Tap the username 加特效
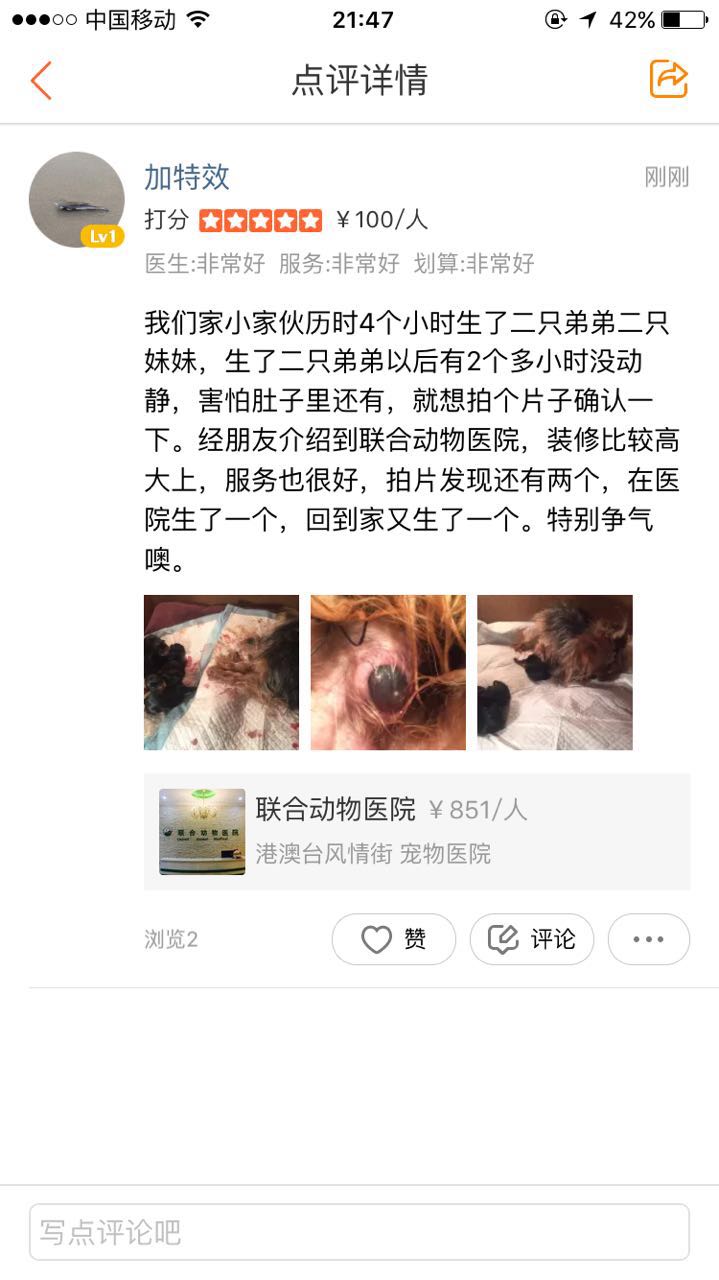719x1280 pixels. [x=187, y=177]
